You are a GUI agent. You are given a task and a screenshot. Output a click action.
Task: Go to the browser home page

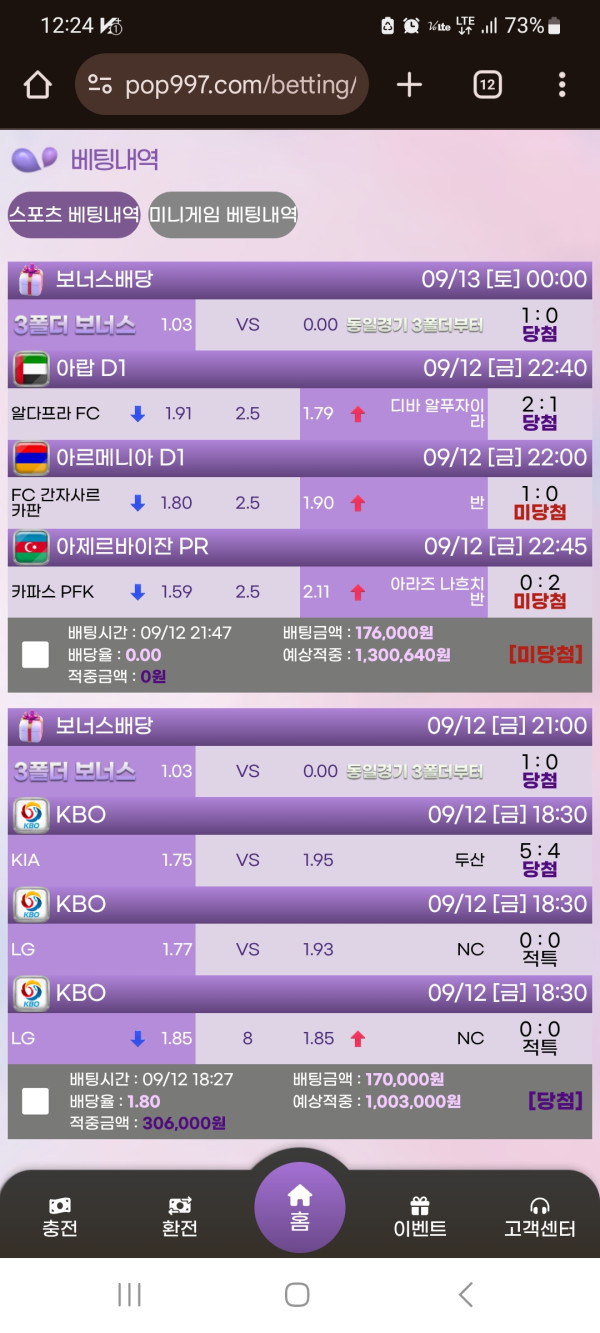click(37, 85)
